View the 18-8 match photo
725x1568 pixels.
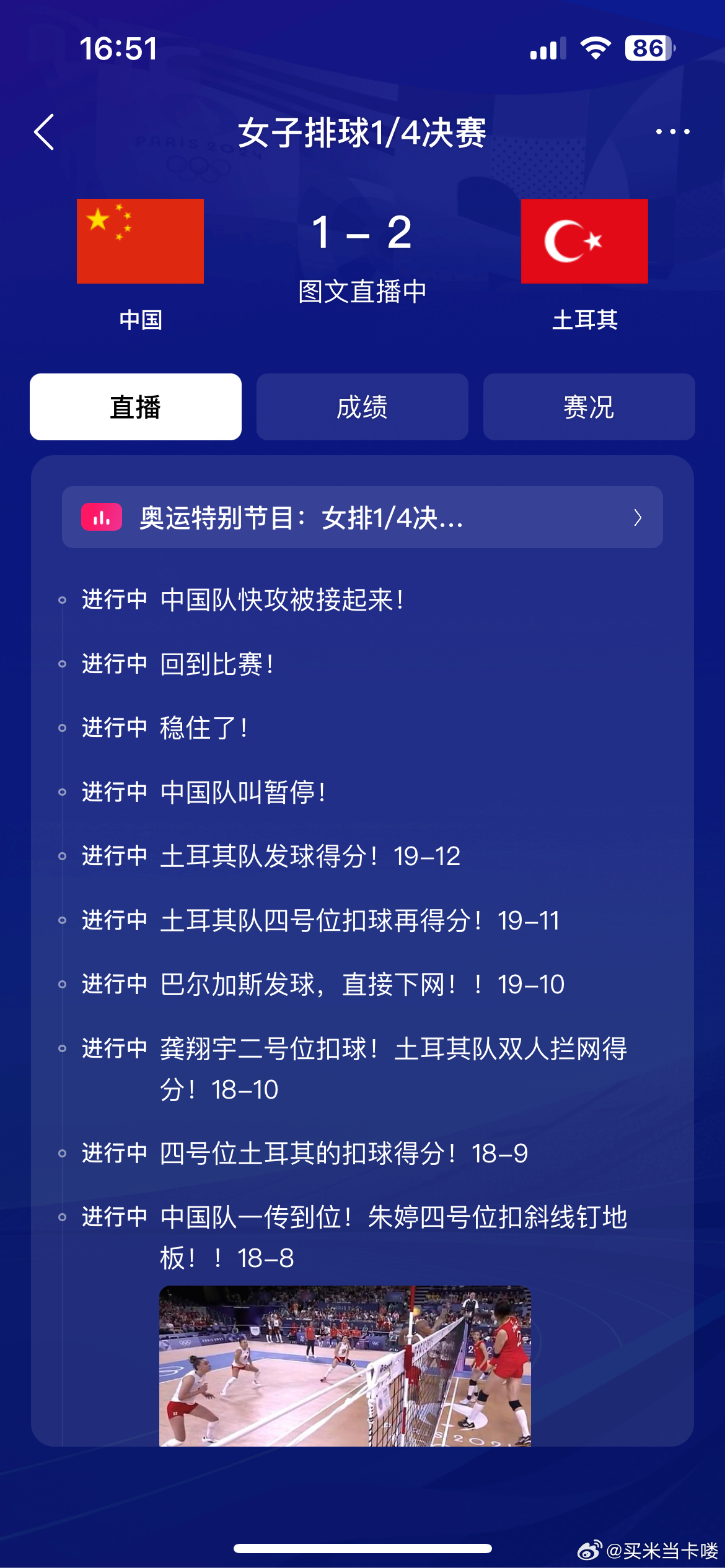pyautogui.click(x=345, y=1365)
